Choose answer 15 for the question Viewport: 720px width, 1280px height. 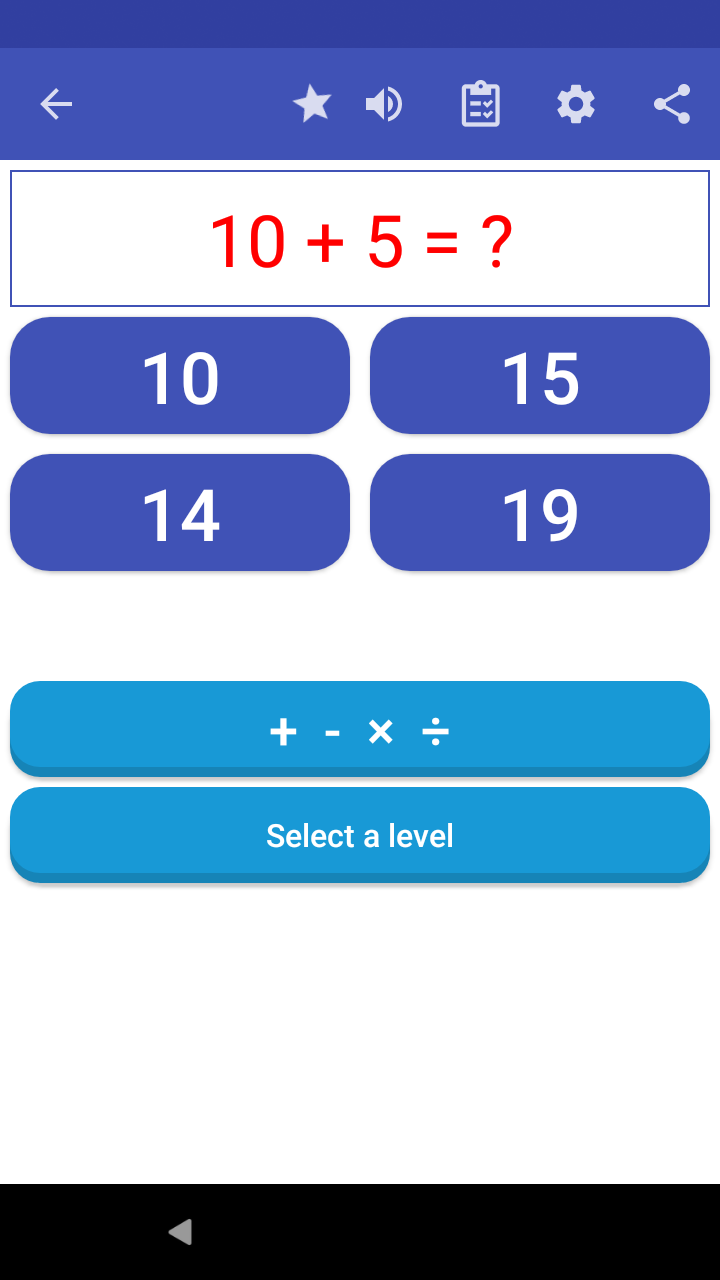coord(540,375)
